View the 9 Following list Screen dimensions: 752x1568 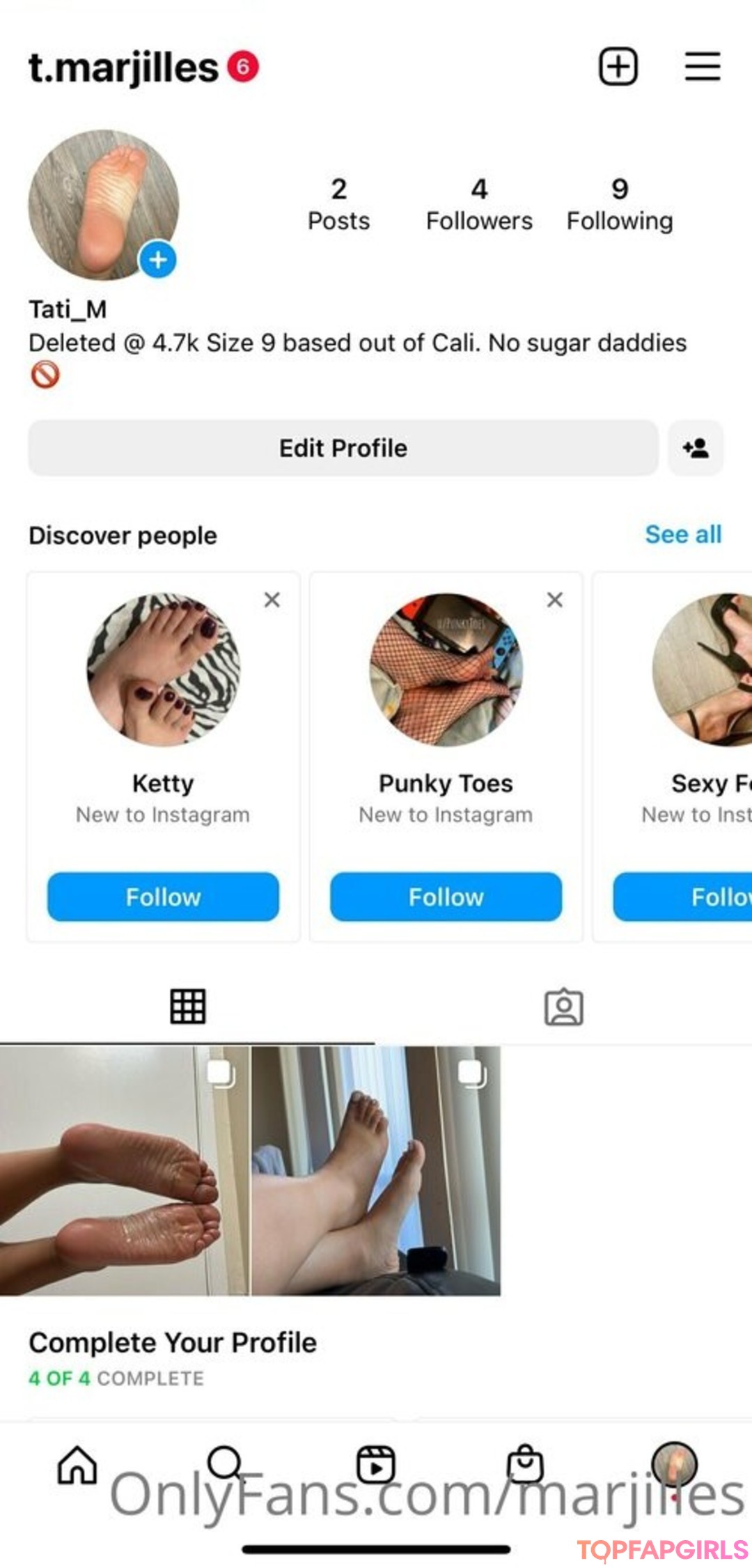[619, 204]
